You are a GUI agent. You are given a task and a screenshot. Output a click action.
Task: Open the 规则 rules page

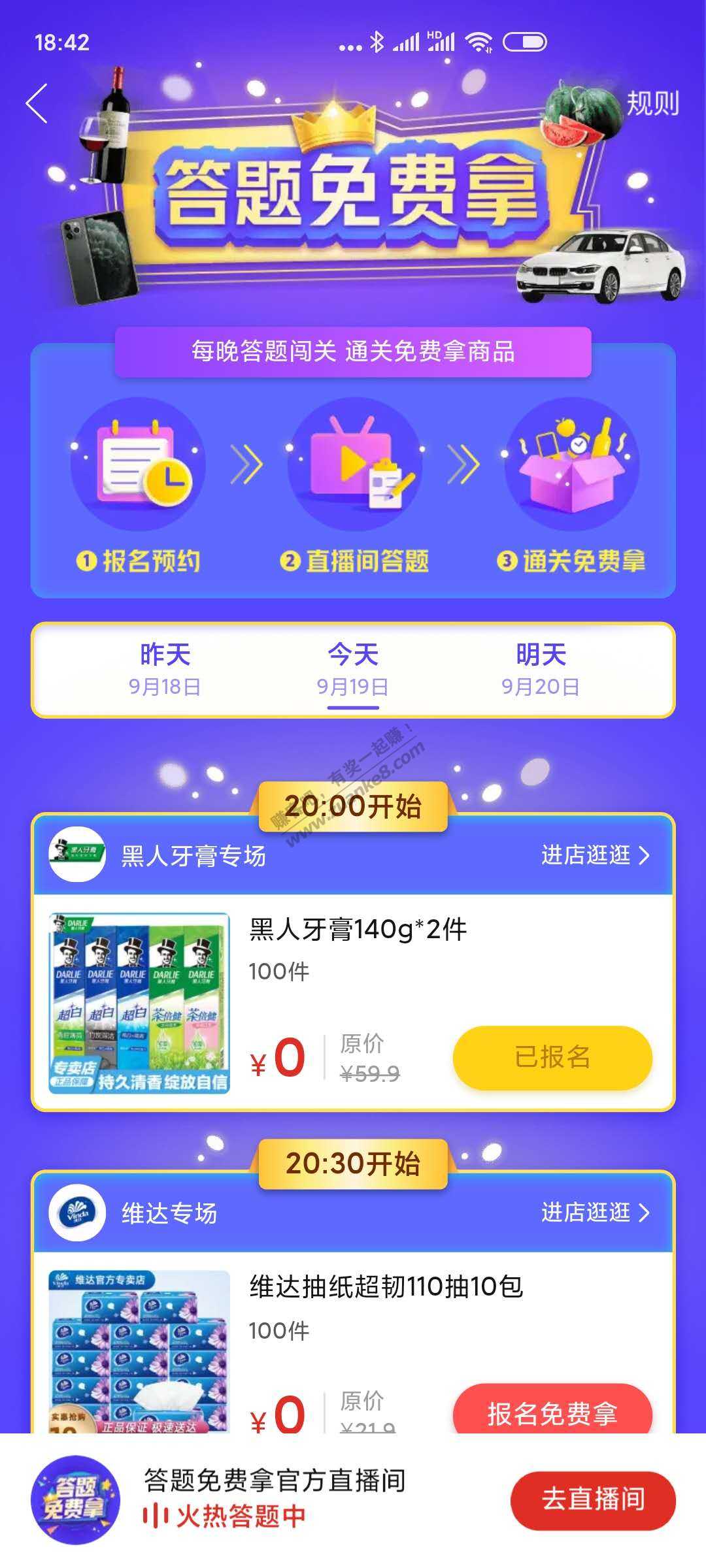coord(652,103)
